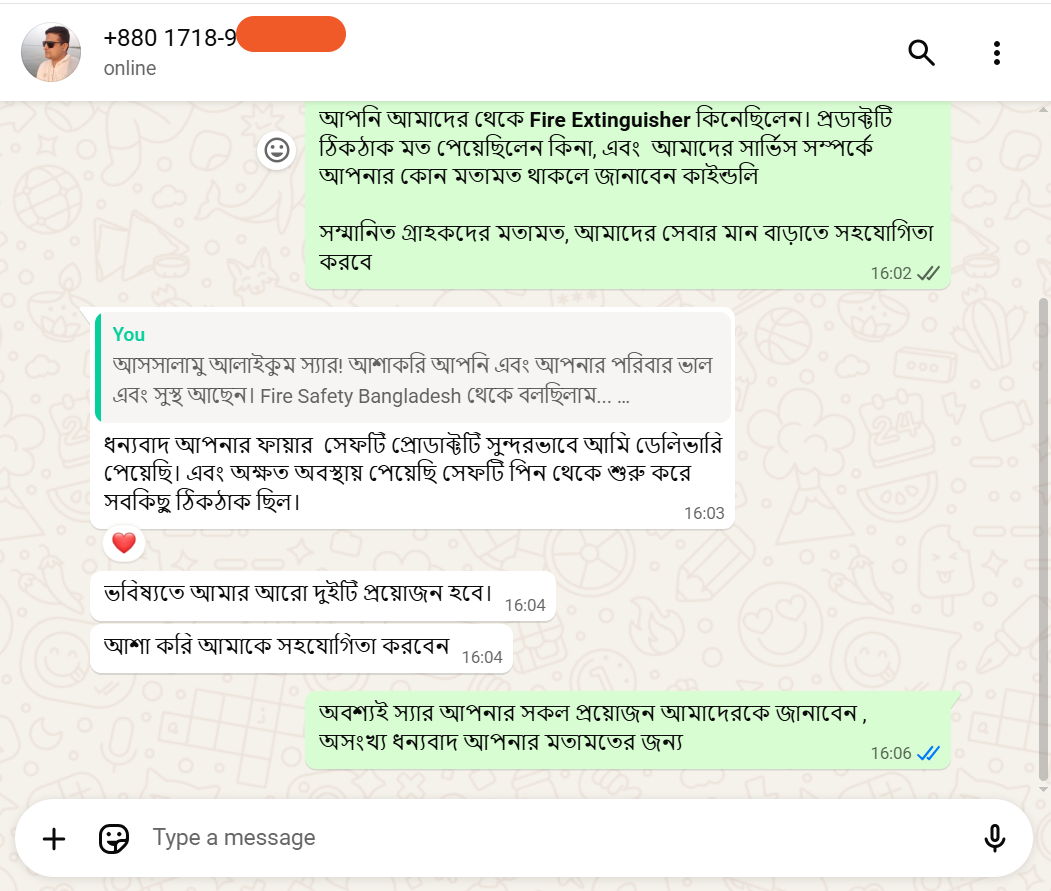Screen dimensions: 1051x891
Task: React with the emoji smiley button
Action: [277, 150]
